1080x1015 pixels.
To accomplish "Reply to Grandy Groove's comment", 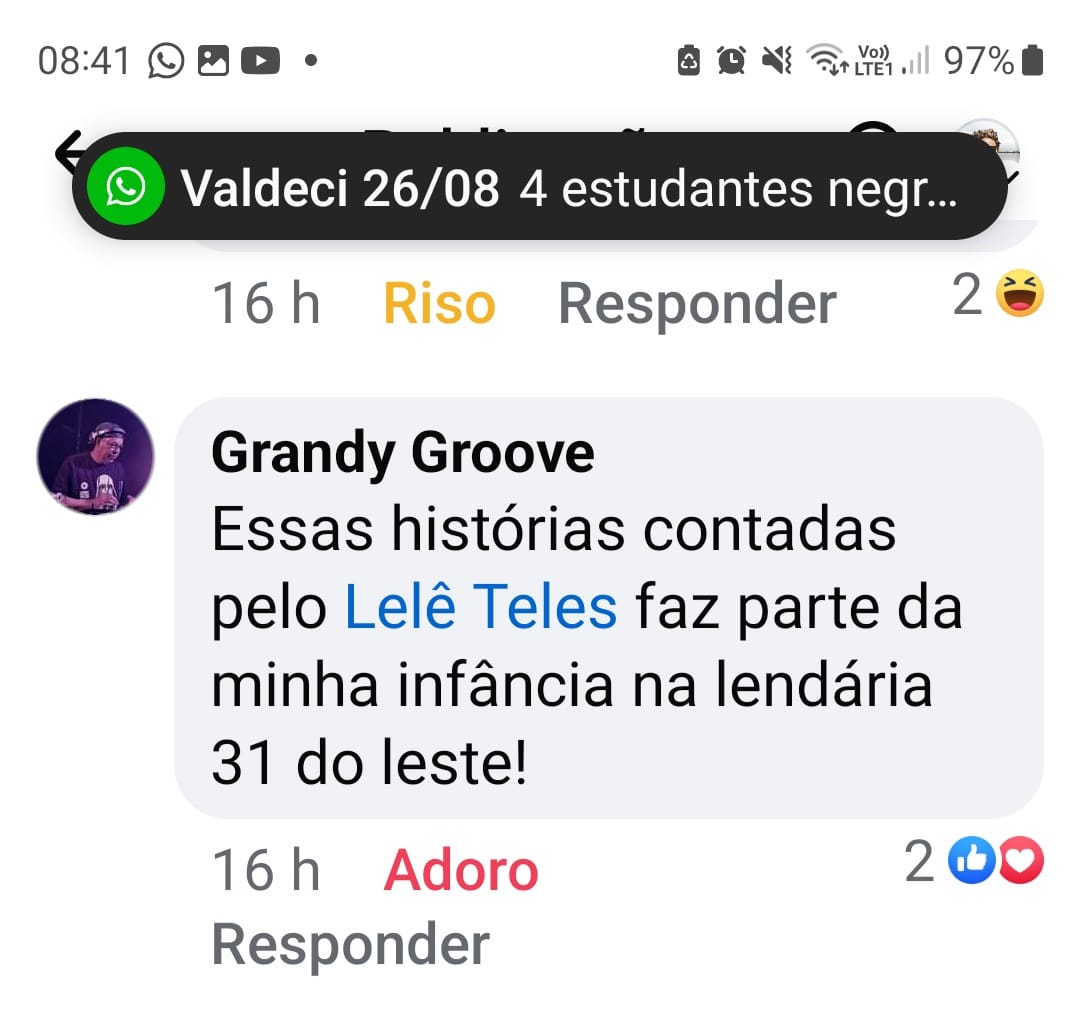I will pos(350,943).
